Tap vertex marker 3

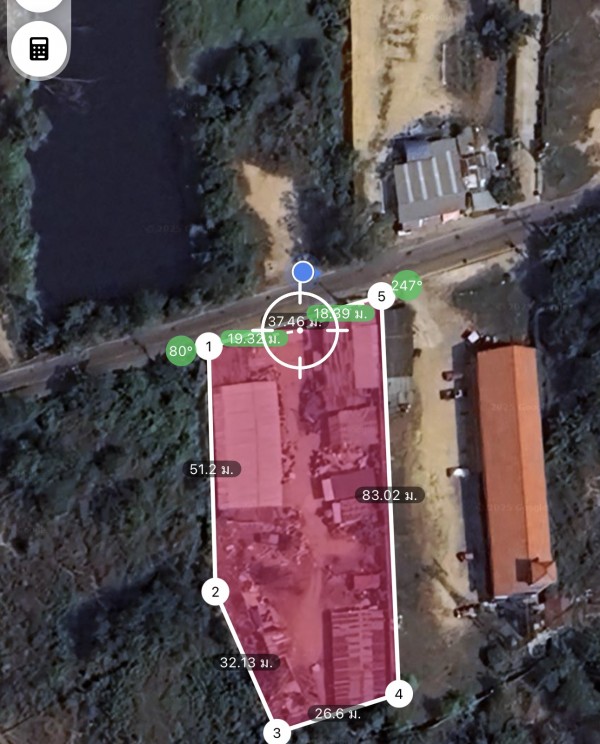click(x=277, y=732)
